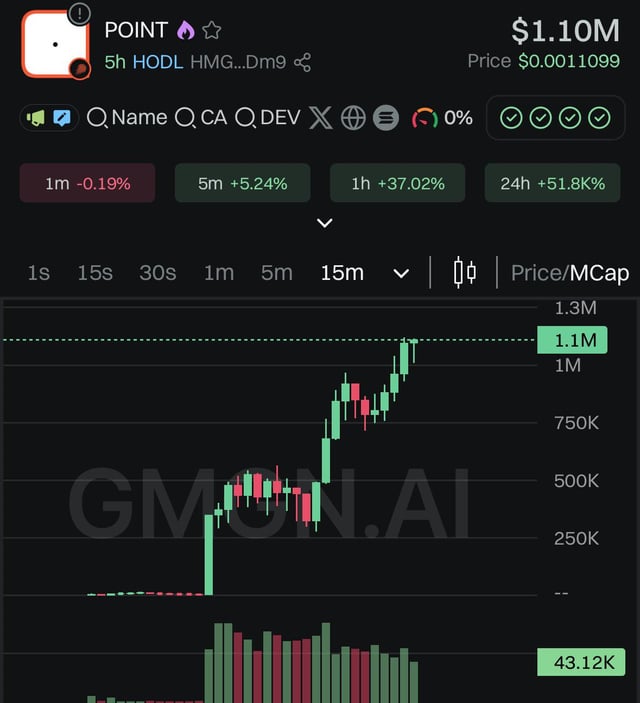Select the 1s chart interval

point(38,272)
